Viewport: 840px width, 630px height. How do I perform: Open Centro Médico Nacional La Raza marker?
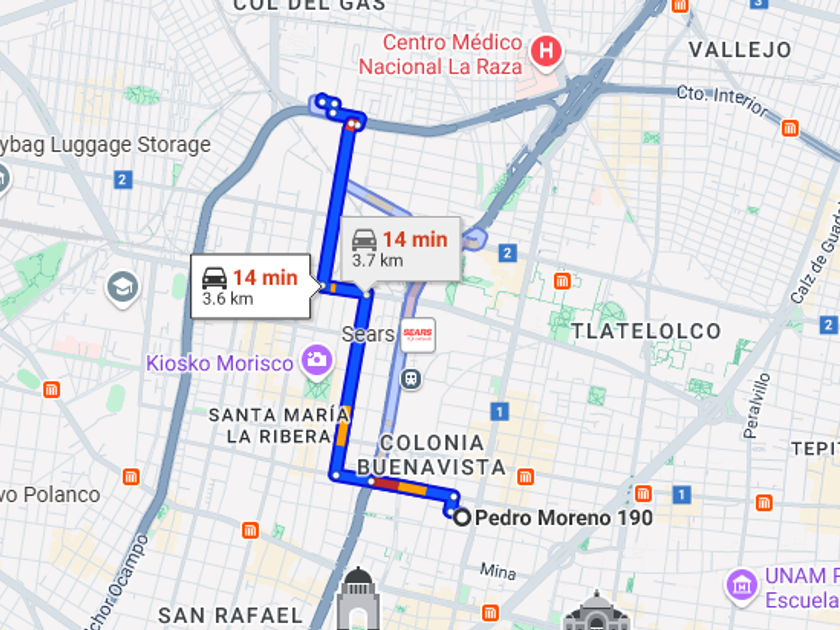coord(546,50)
